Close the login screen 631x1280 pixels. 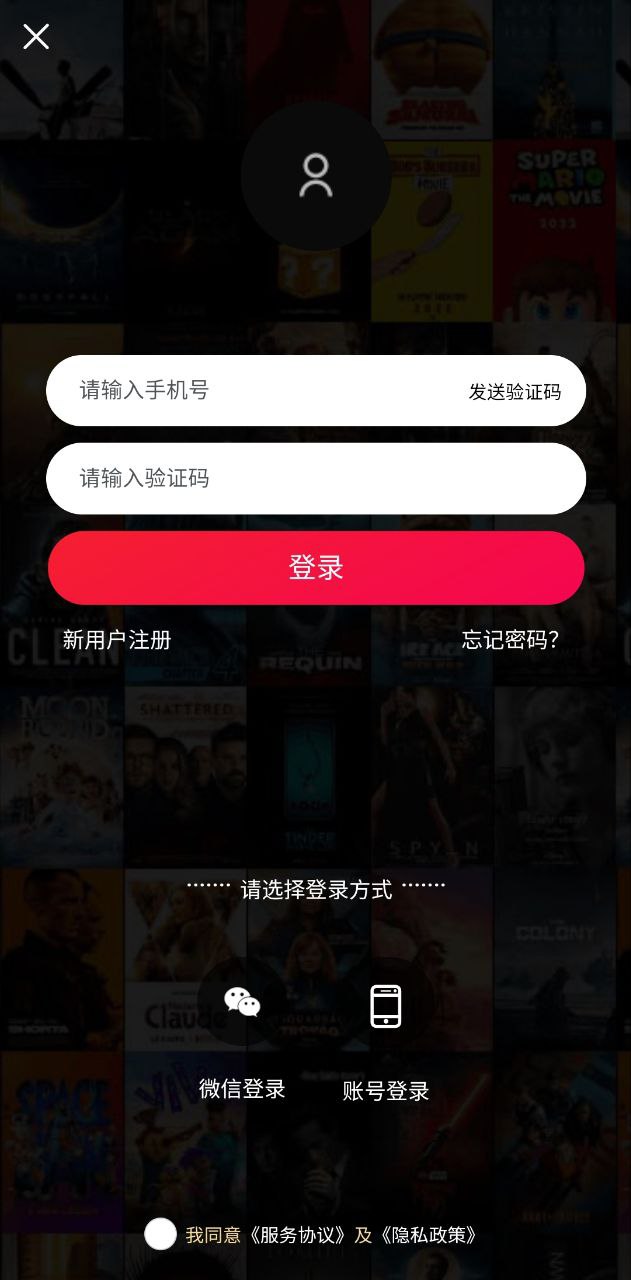tap(36, 37)
